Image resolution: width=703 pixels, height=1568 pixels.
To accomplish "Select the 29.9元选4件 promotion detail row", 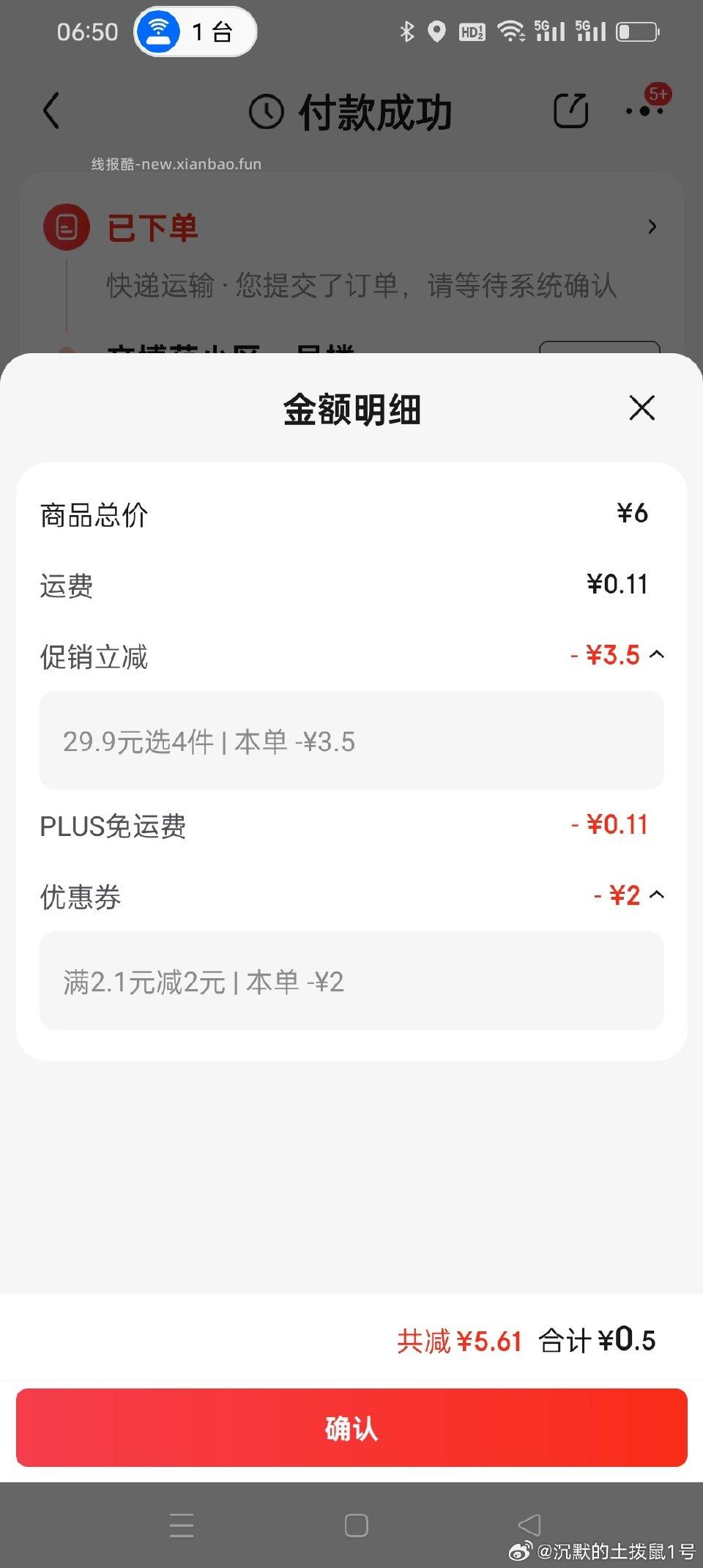I will pyautogui.click(x=351, y=741).
